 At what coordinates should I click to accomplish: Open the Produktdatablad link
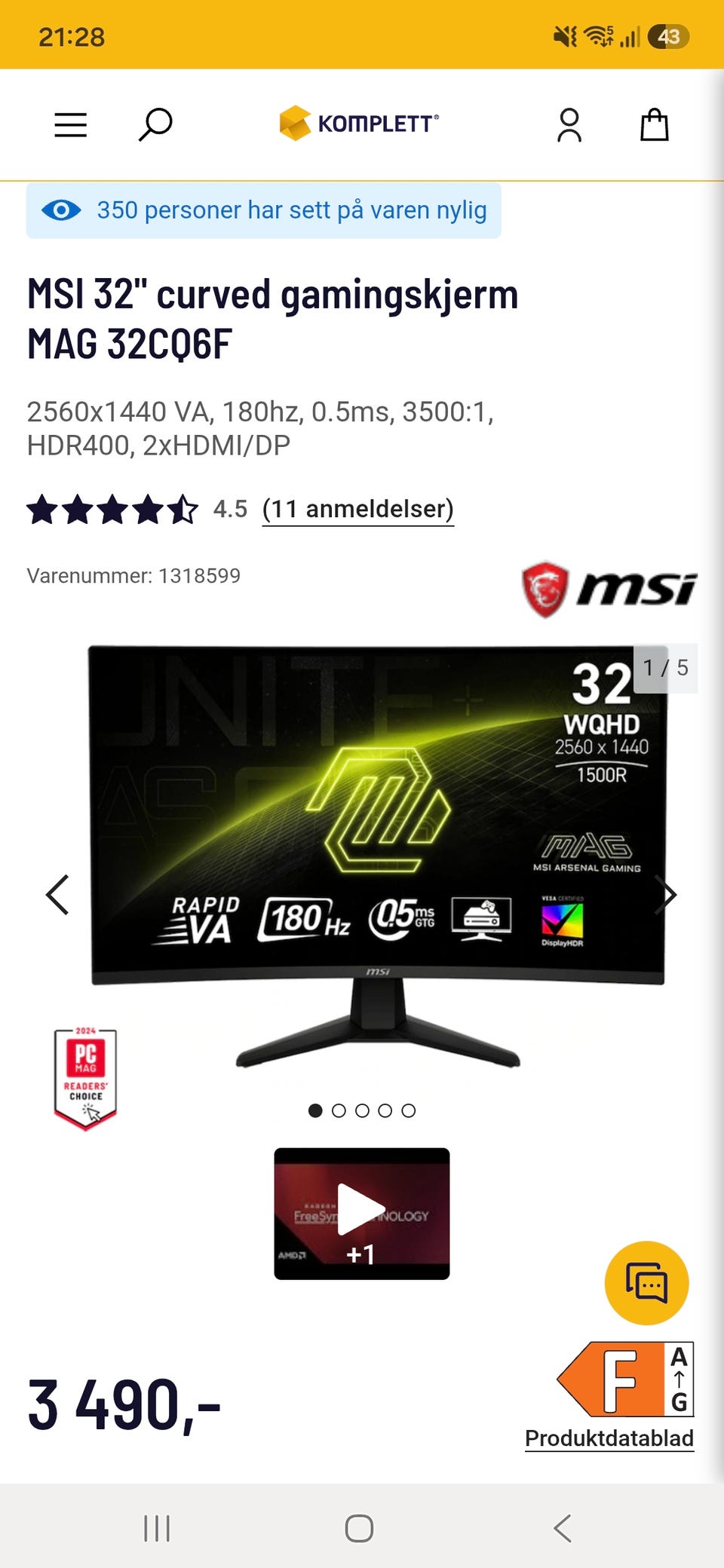tap(609, 1438)
